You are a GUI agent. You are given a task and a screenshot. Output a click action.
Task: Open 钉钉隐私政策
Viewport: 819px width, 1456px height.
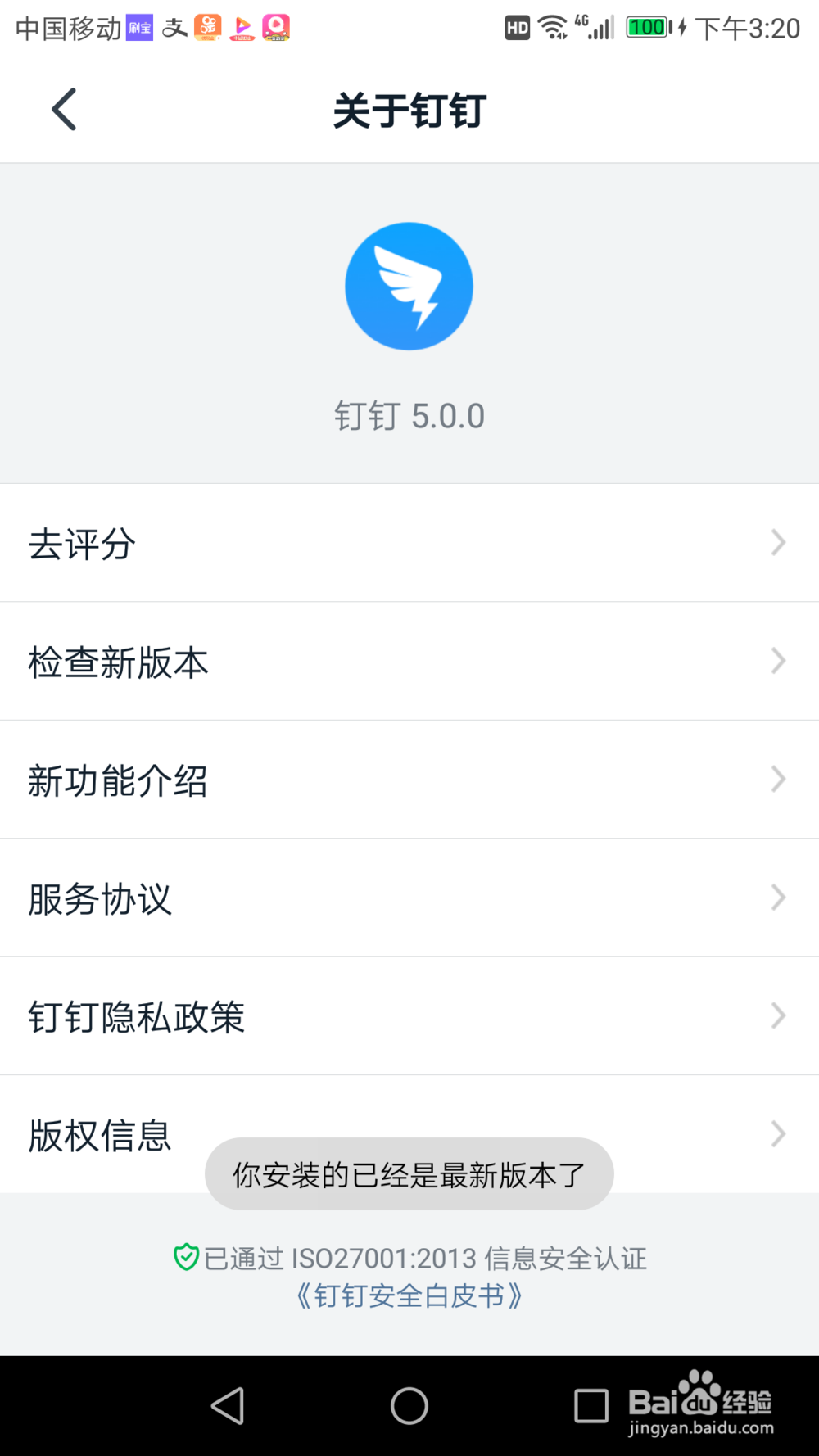(409, 1016)
